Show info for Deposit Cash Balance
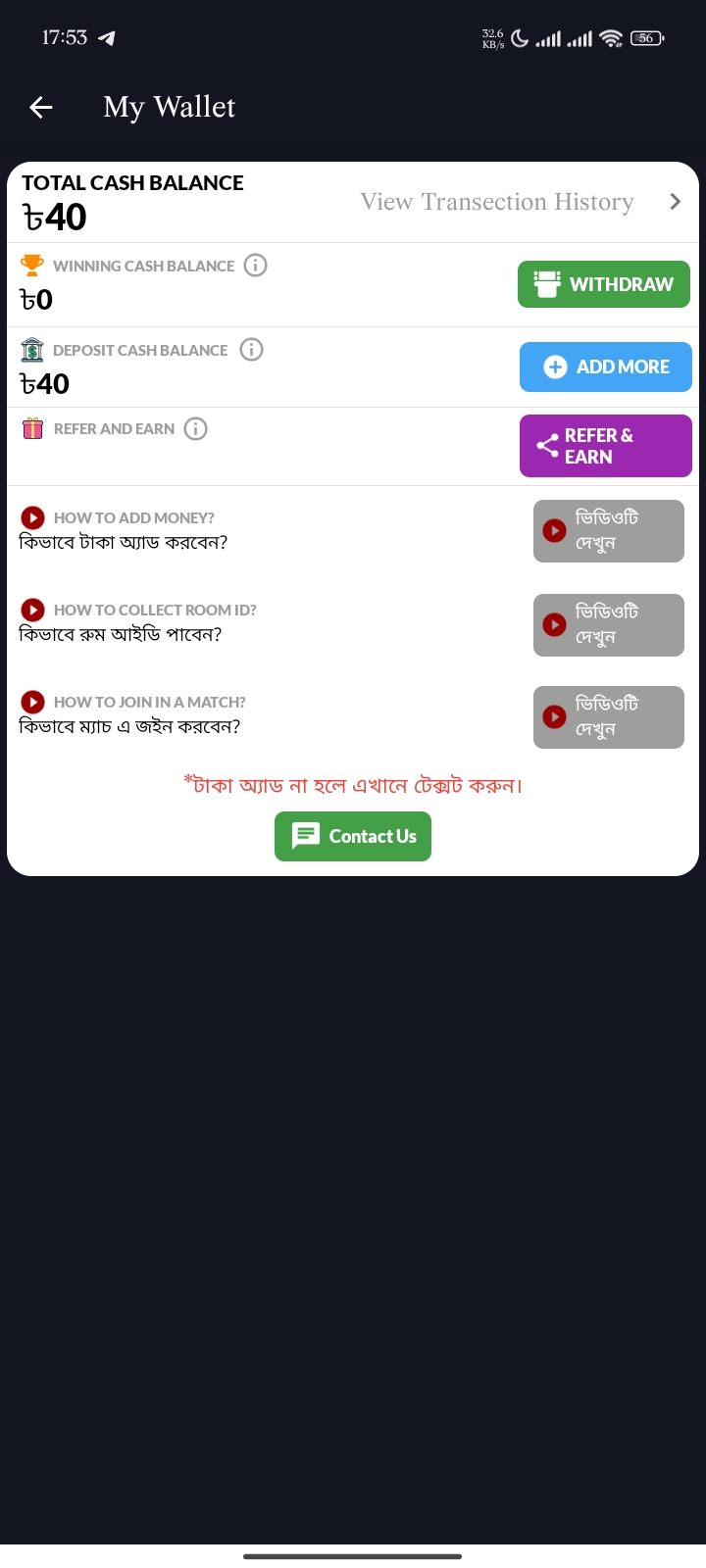 click(x=251, y=350)
